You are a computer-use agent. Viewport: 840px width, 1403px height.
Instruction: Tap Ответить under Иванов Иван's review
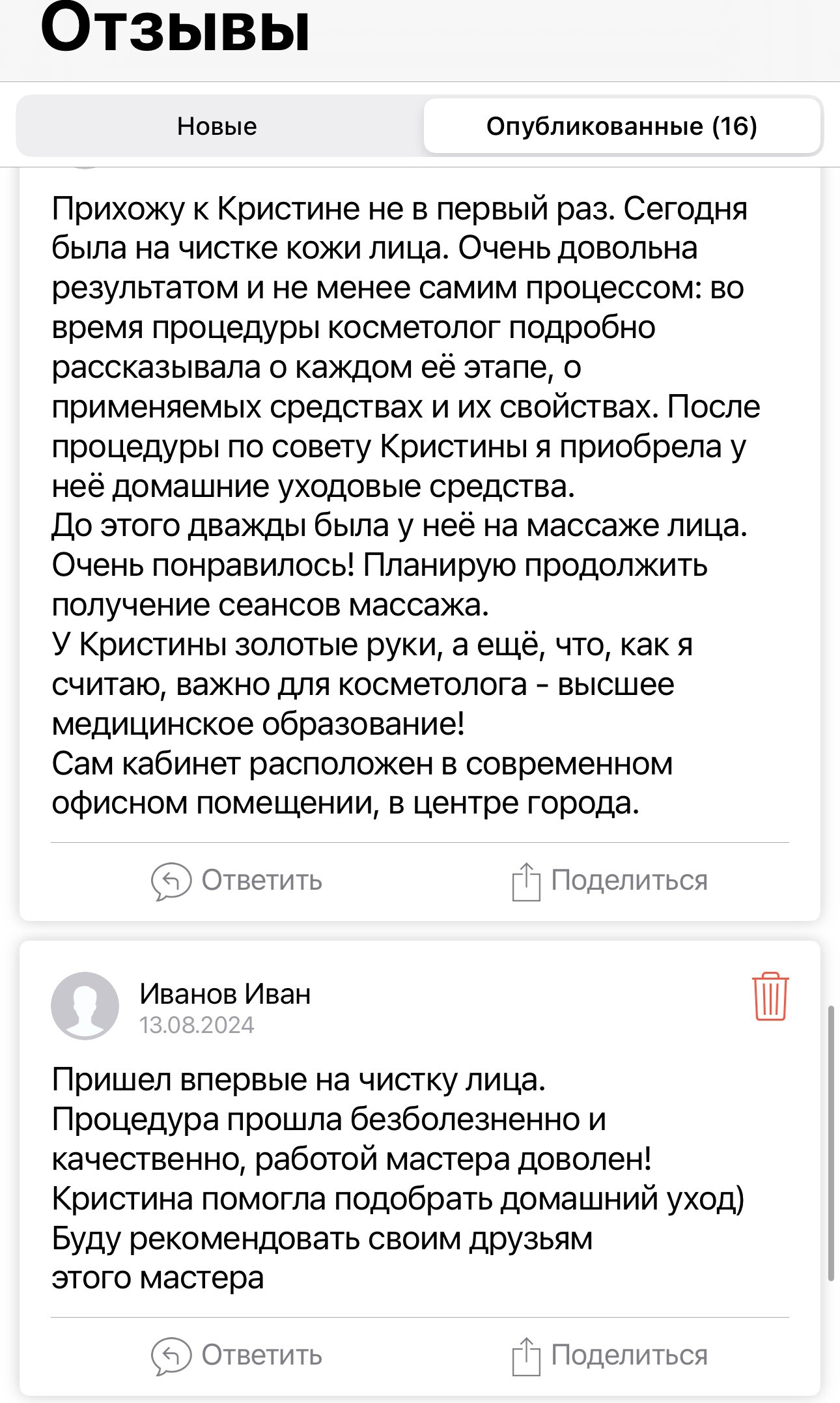[x=237, y=1355]
